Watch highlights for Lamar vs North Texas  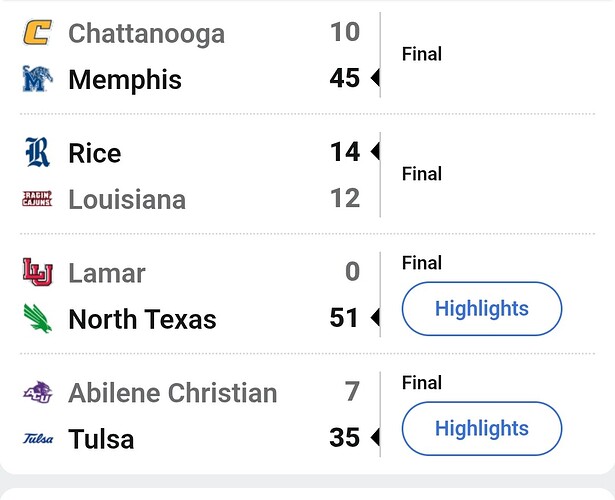[x=481, y=309]
